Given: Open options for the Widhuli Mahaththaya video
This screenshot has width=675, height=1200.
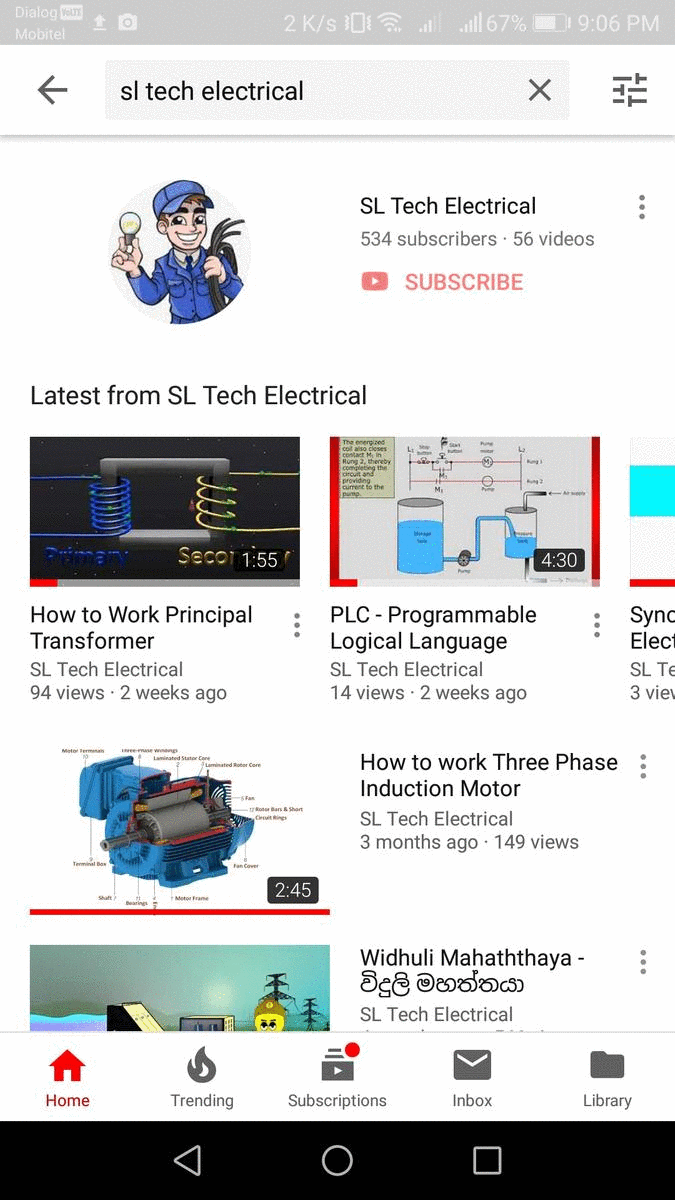Looking at the screenshot, I should (643, 962).
